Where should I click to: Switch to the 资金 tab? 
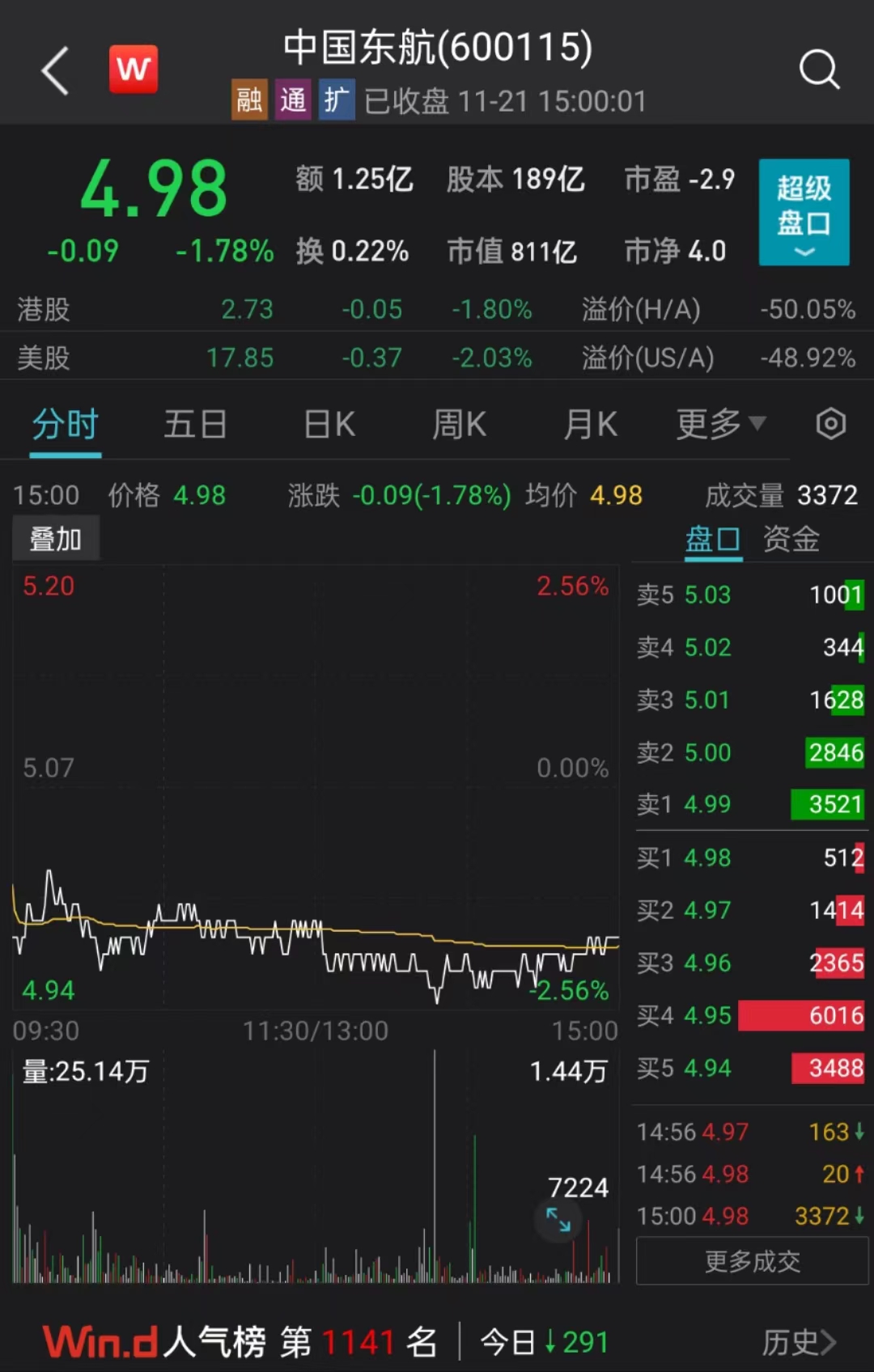(x=791, y=539)
